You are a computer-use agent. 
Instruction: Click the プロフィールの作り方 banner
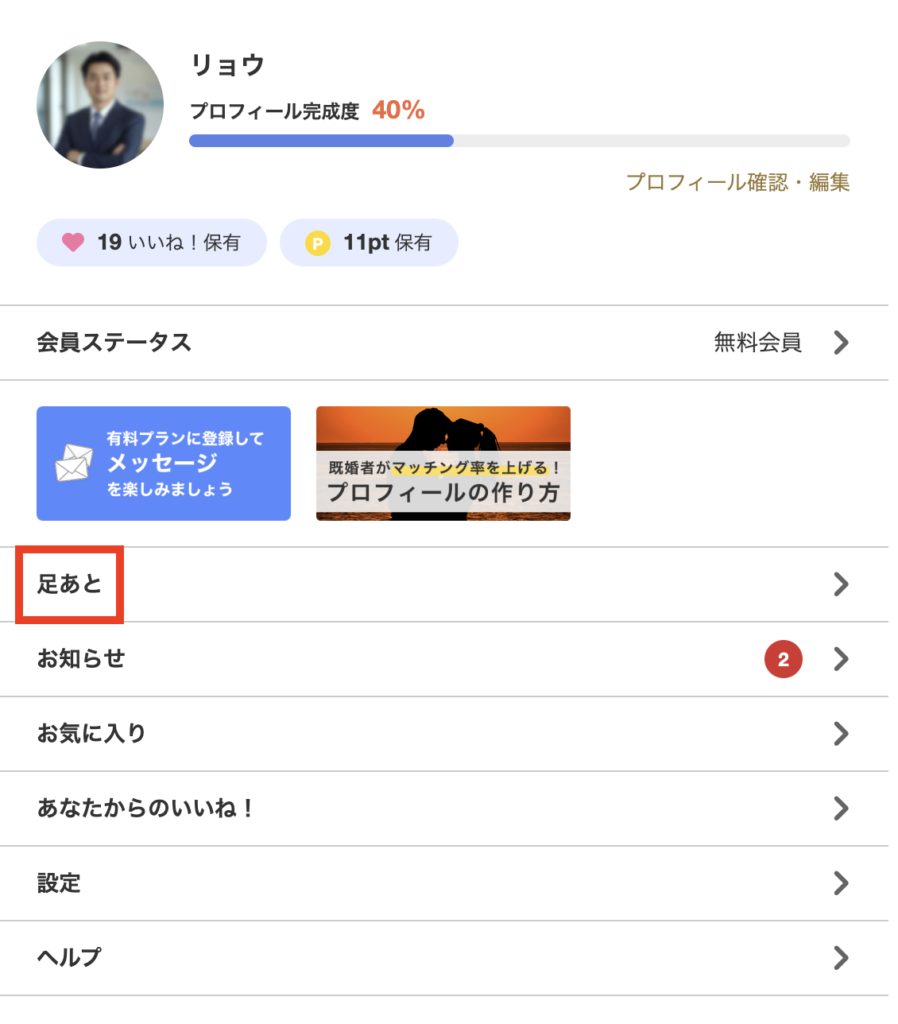pyautogui.click(x=443, y=463)
